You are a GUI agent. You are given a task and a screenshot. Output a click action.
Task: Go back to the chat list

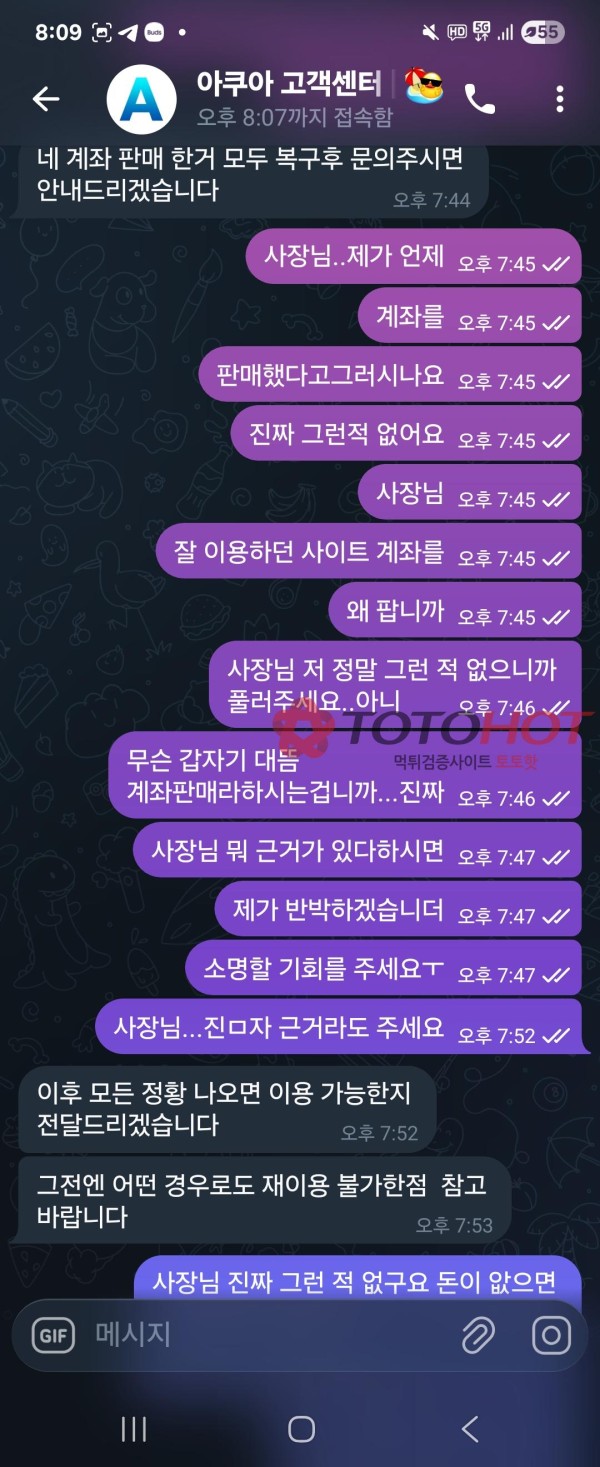(46, 98)
